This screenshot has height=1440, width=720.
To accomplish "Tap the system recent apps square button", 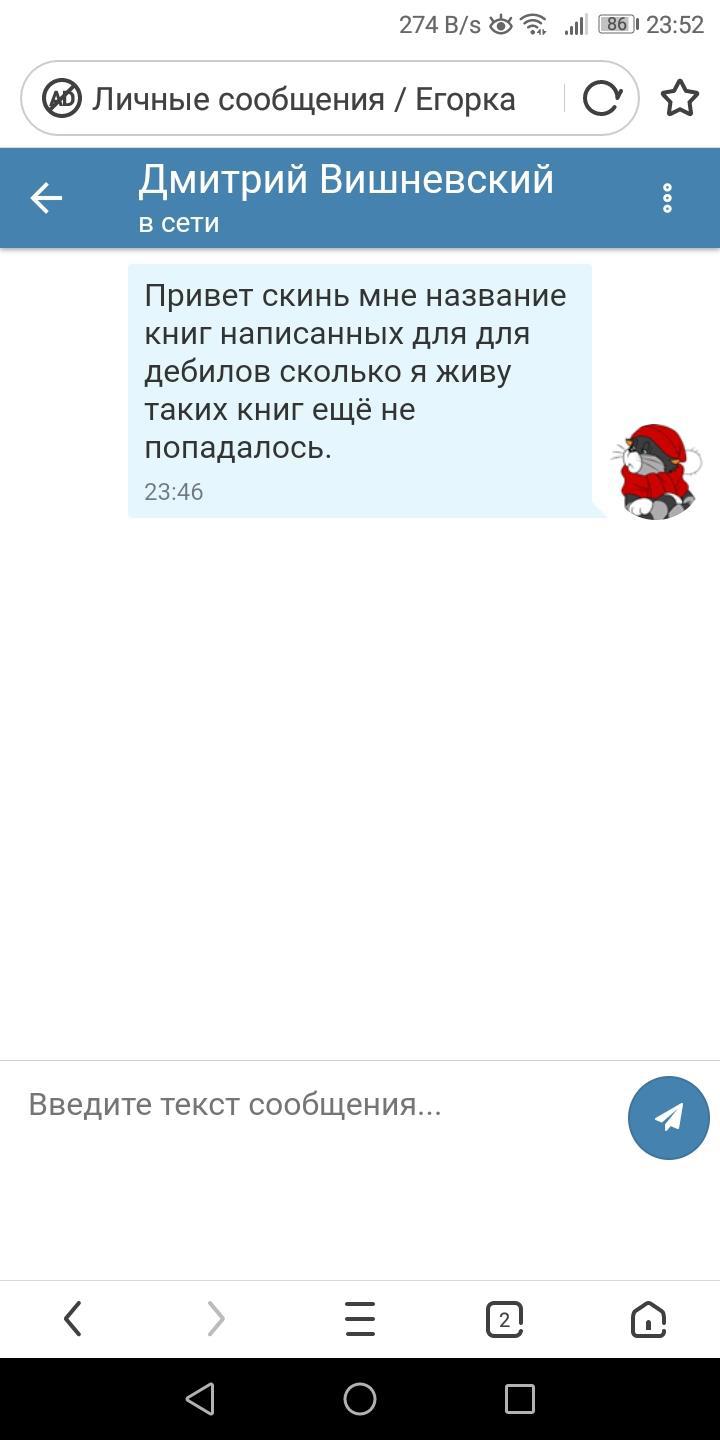I will coord(519,1398).
